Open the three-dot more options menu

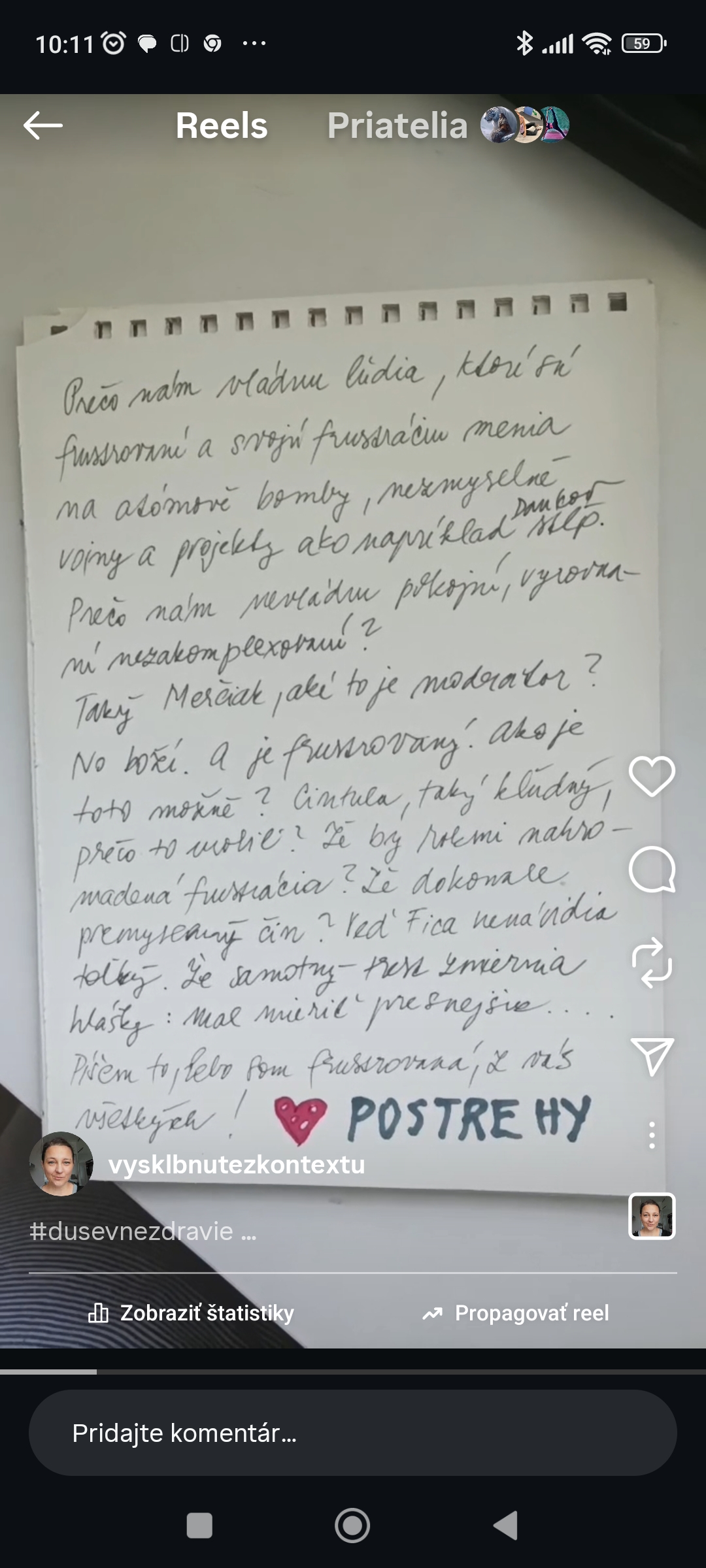[x=652, y=1135]
